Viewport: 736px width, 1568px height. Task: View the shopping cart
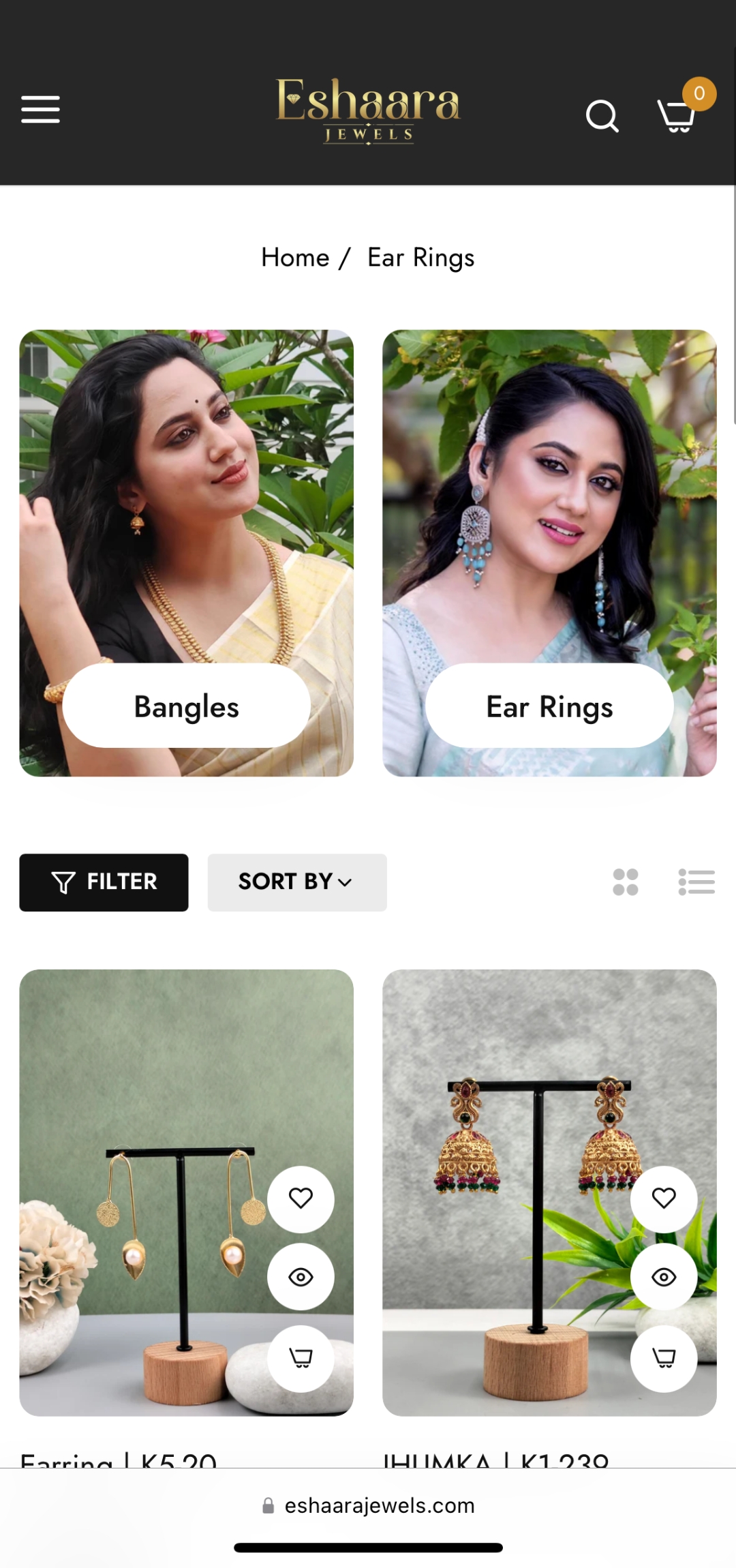[677, 115]
